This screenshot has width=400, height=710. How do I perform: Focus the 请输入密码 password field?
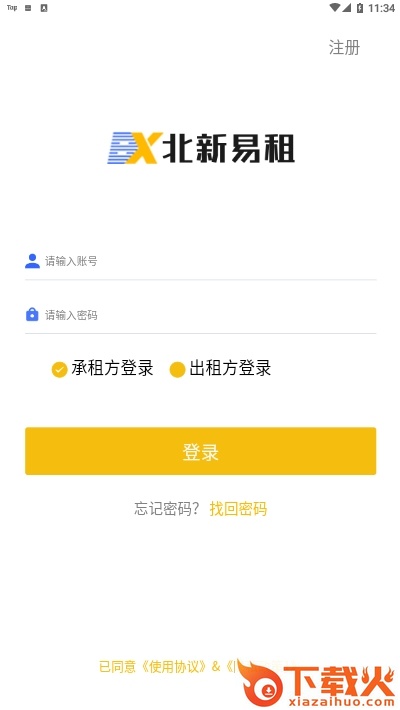pos(200,315)
